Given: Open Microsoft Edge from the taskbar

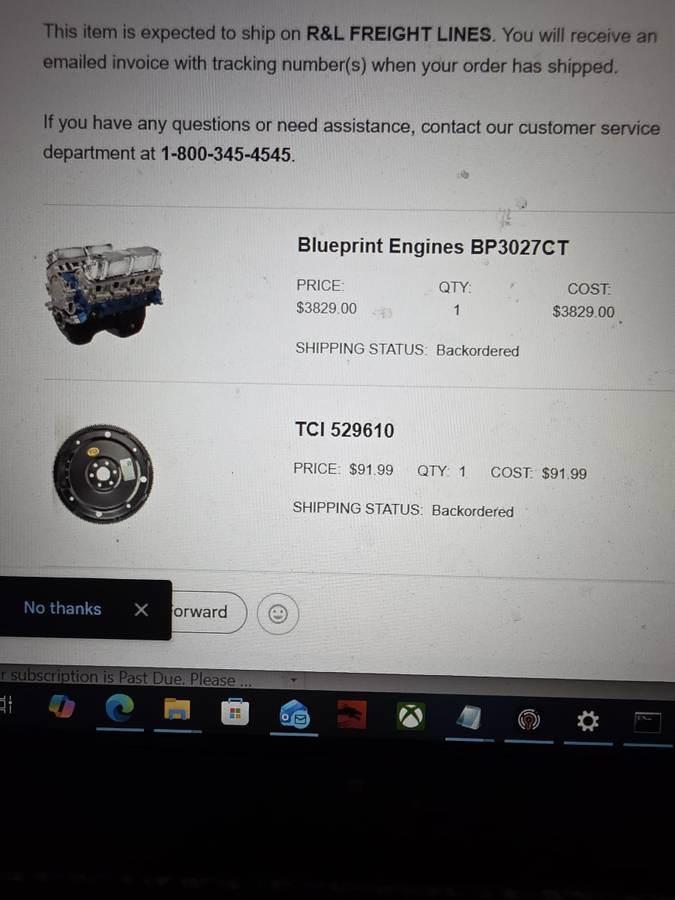Looking at the screenshot, I should tap(120, 709).
